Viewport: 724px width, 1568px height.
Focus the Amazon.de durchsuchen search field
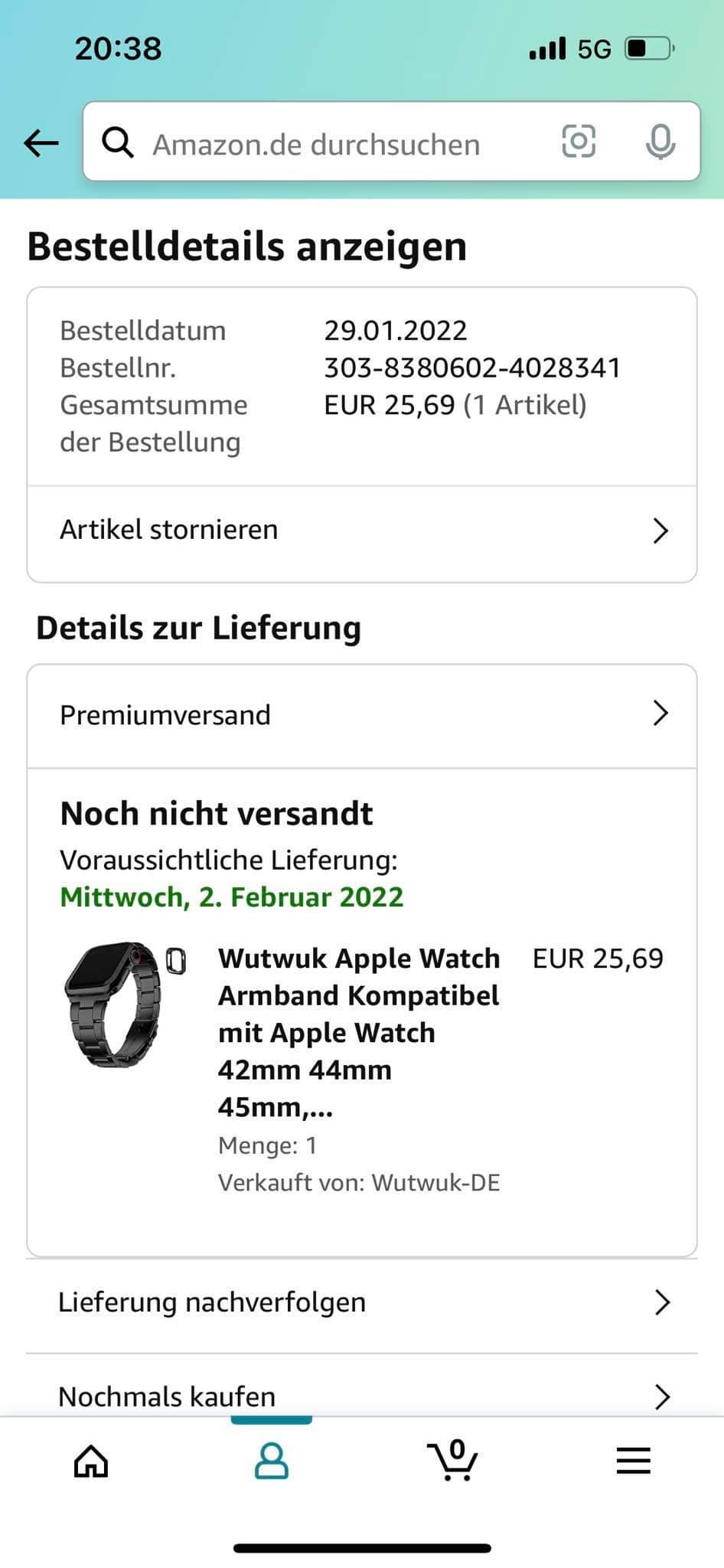[x=329, y=144]
